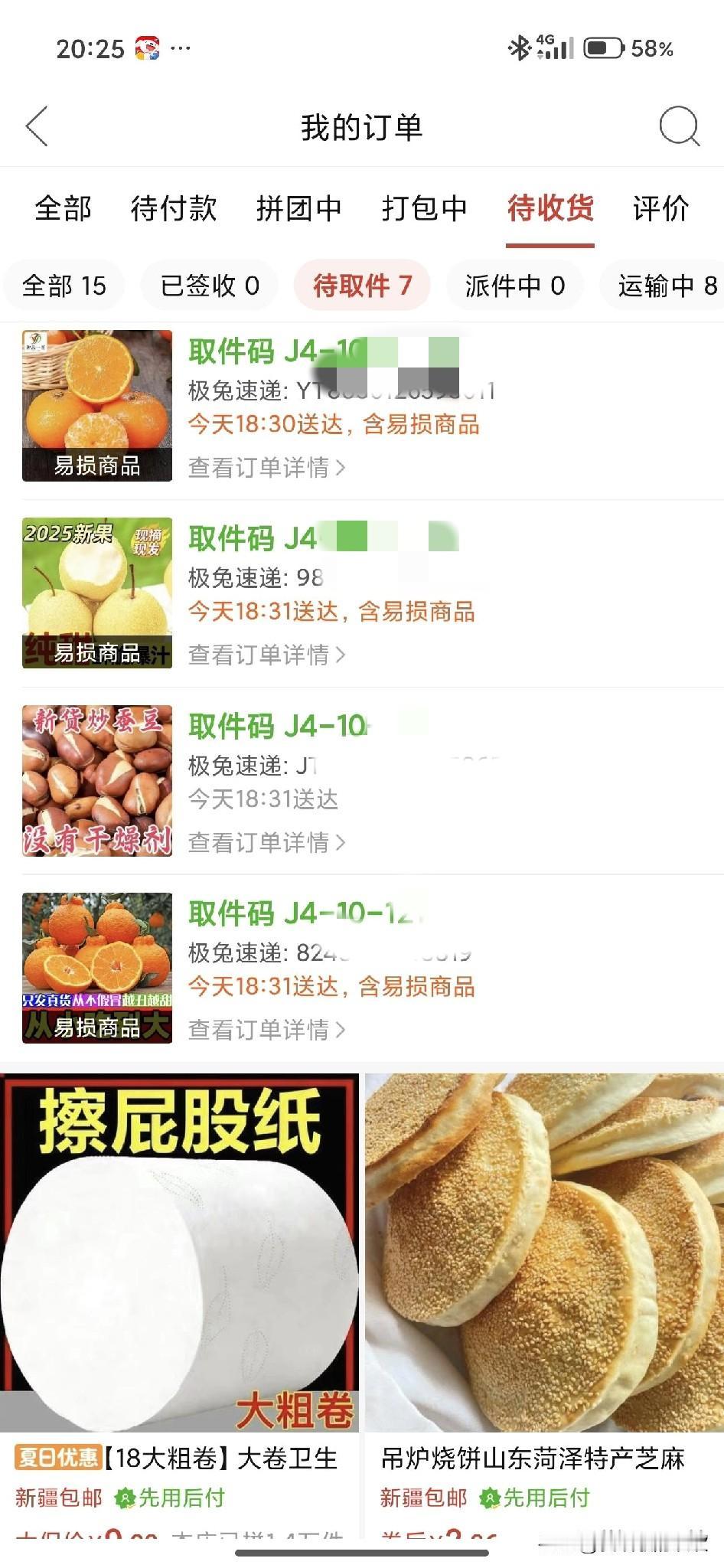The height and width of the screenshot is (1568, 724).
Task: Filter by 派件中 0 chip
Action: 514,286
